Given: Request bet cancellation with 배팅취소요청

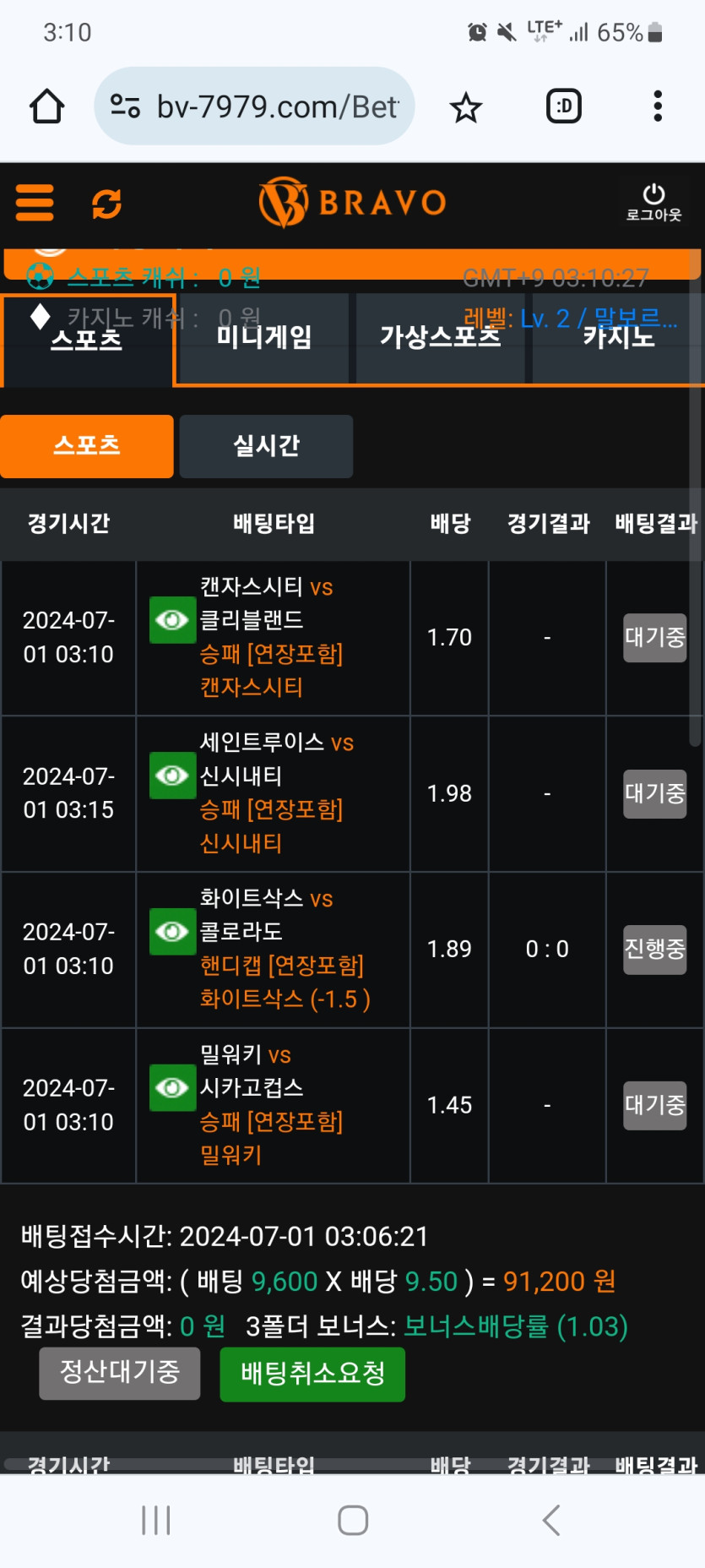Looking at the screenshot, I should [312, 1374].
